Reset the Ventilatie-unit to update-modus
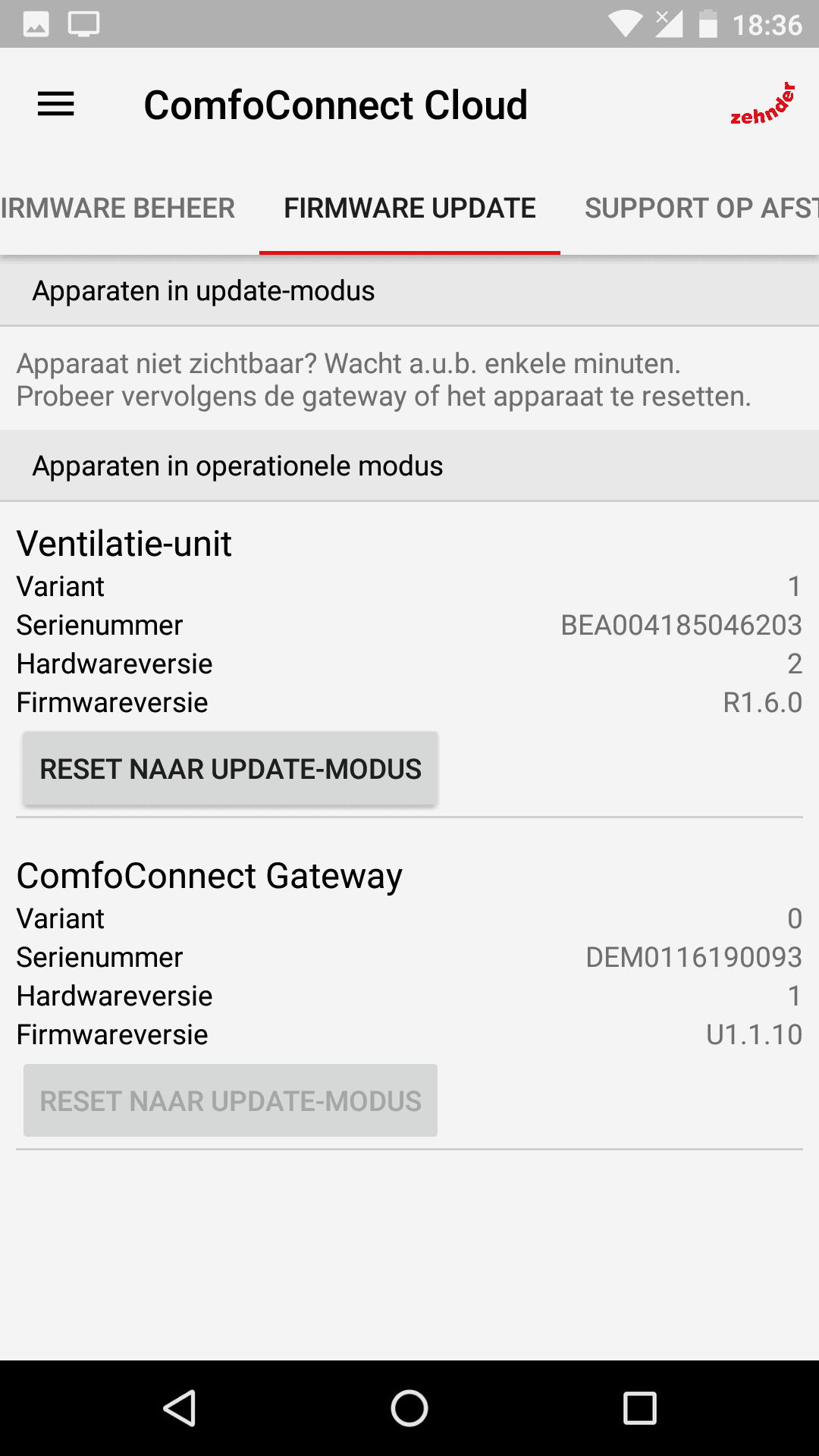Screen dimensions: 819x1456 (231, 769)
